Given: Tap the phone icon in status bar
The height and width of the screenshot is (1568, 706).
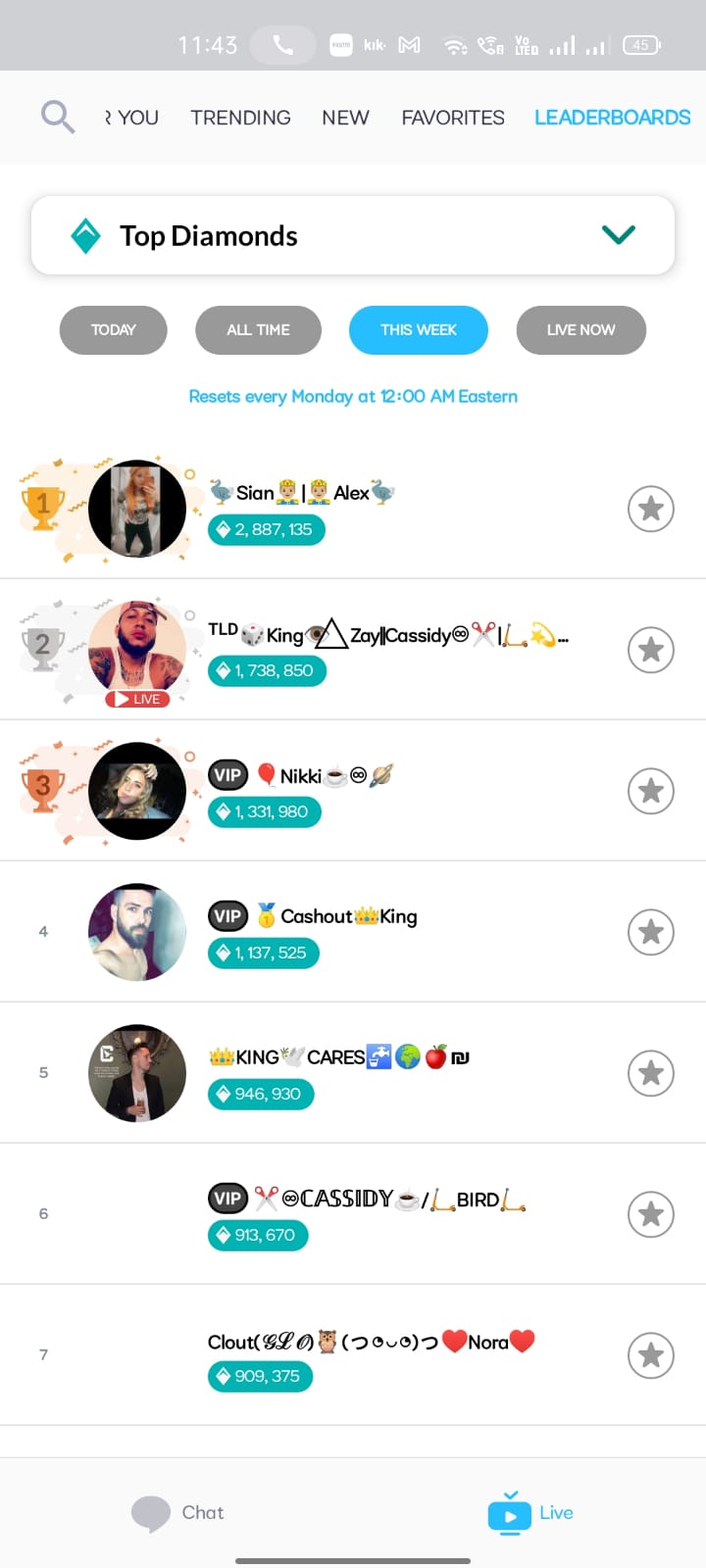Looking at the screenshot, I should coord(282,44).
